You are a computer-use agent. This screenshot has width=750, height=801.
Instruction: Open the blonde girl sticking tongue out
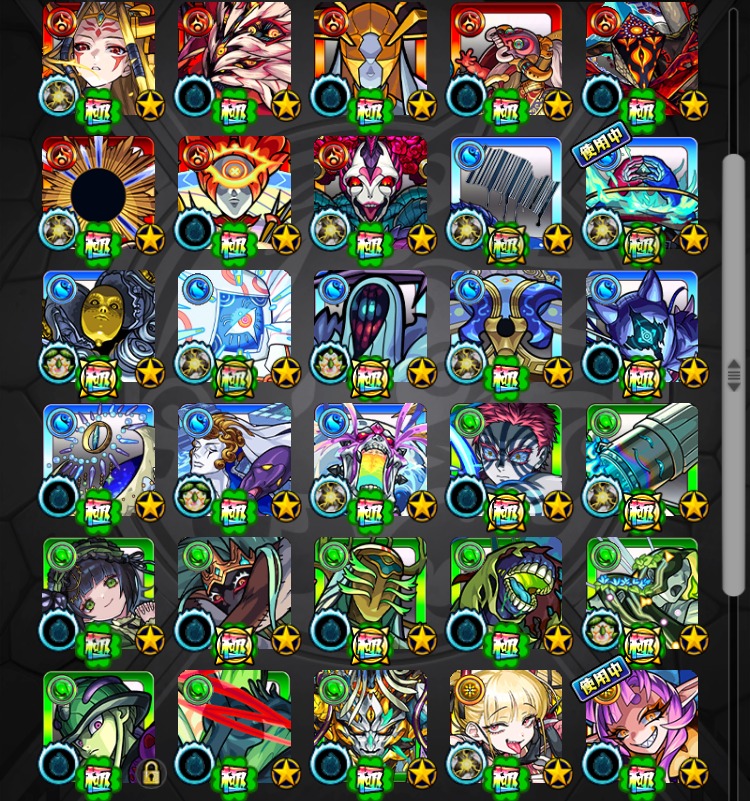coord(506,727)
